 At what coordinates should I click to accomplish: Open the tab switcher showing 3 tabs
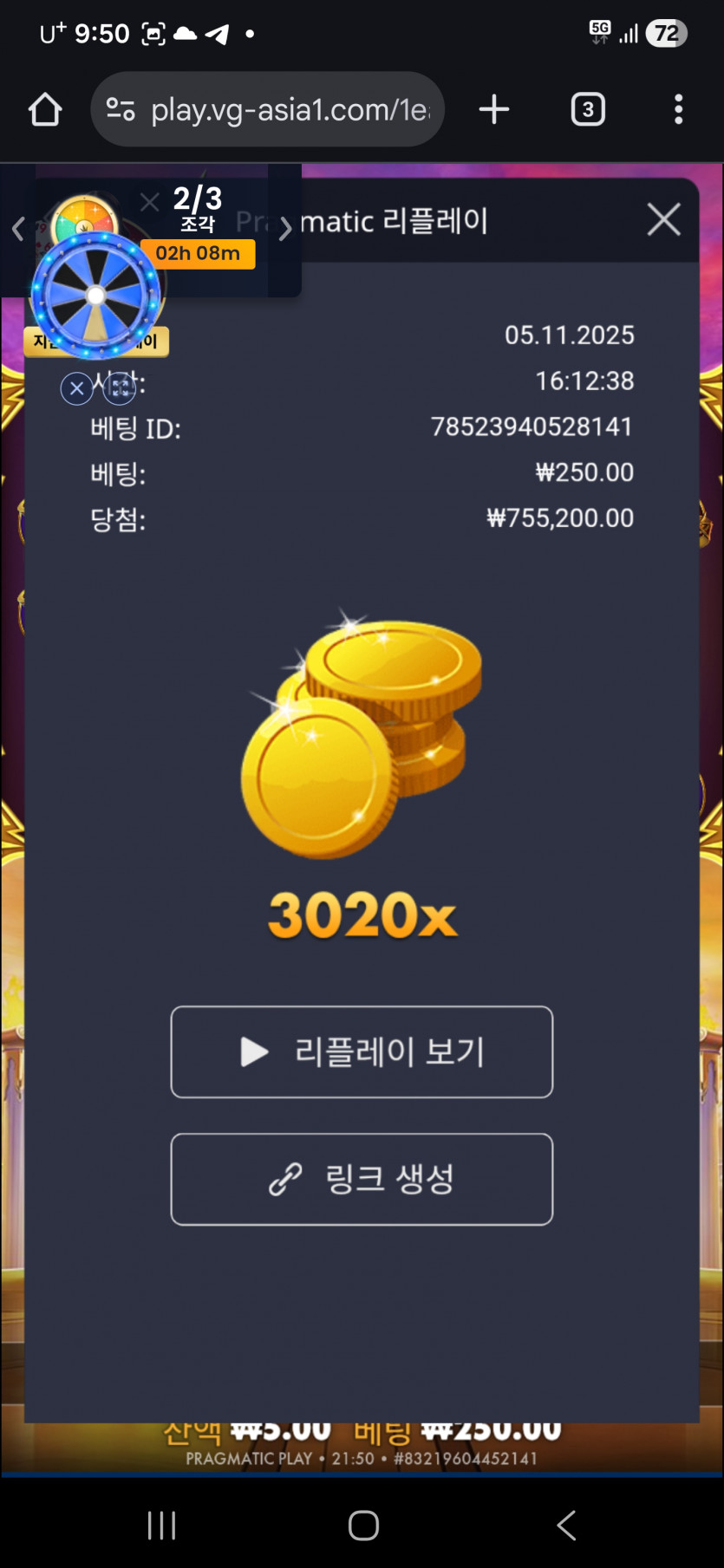click(x=588, y=109)
